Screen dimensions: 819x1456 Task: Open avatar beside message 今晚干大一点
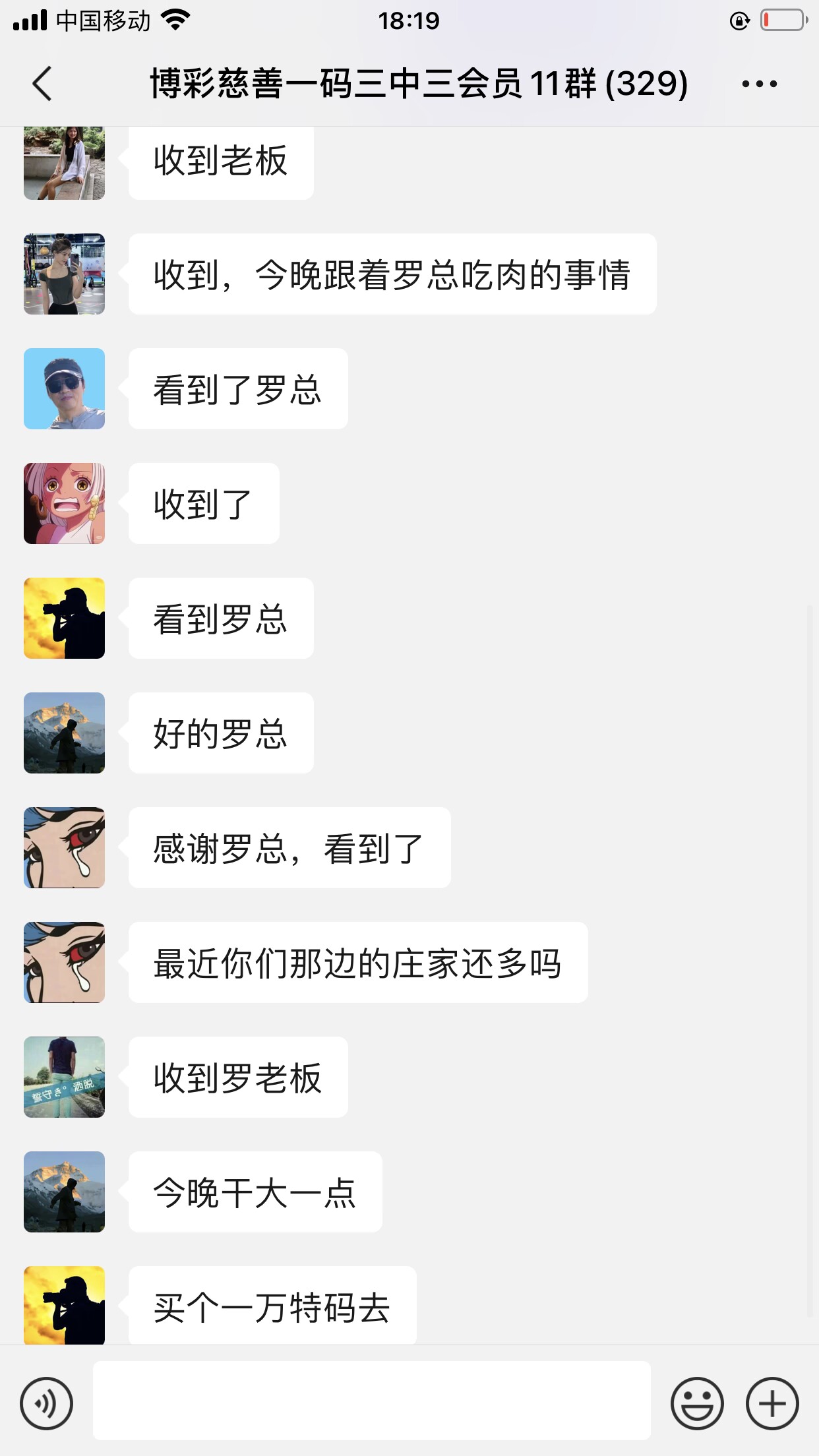click(65, 1192)
